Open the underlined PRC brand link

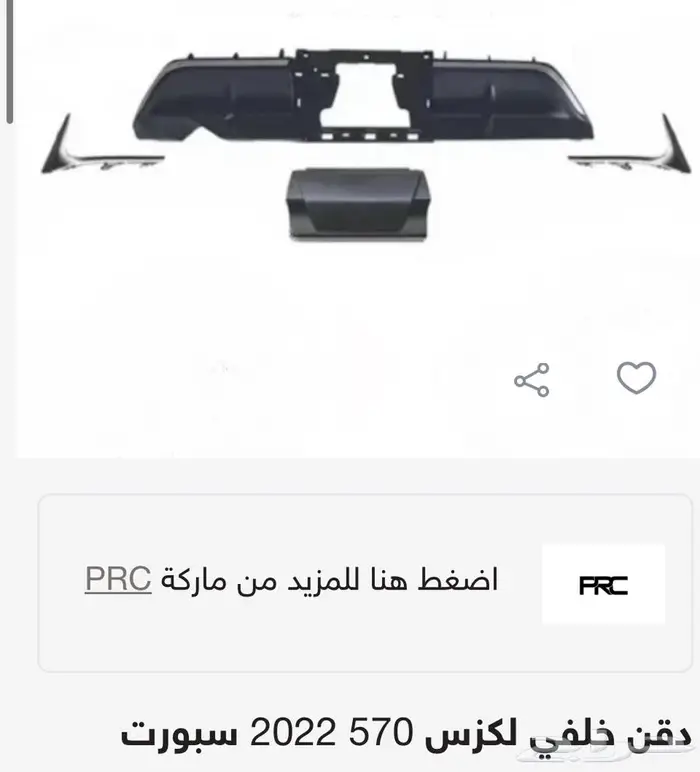(117, 579)
